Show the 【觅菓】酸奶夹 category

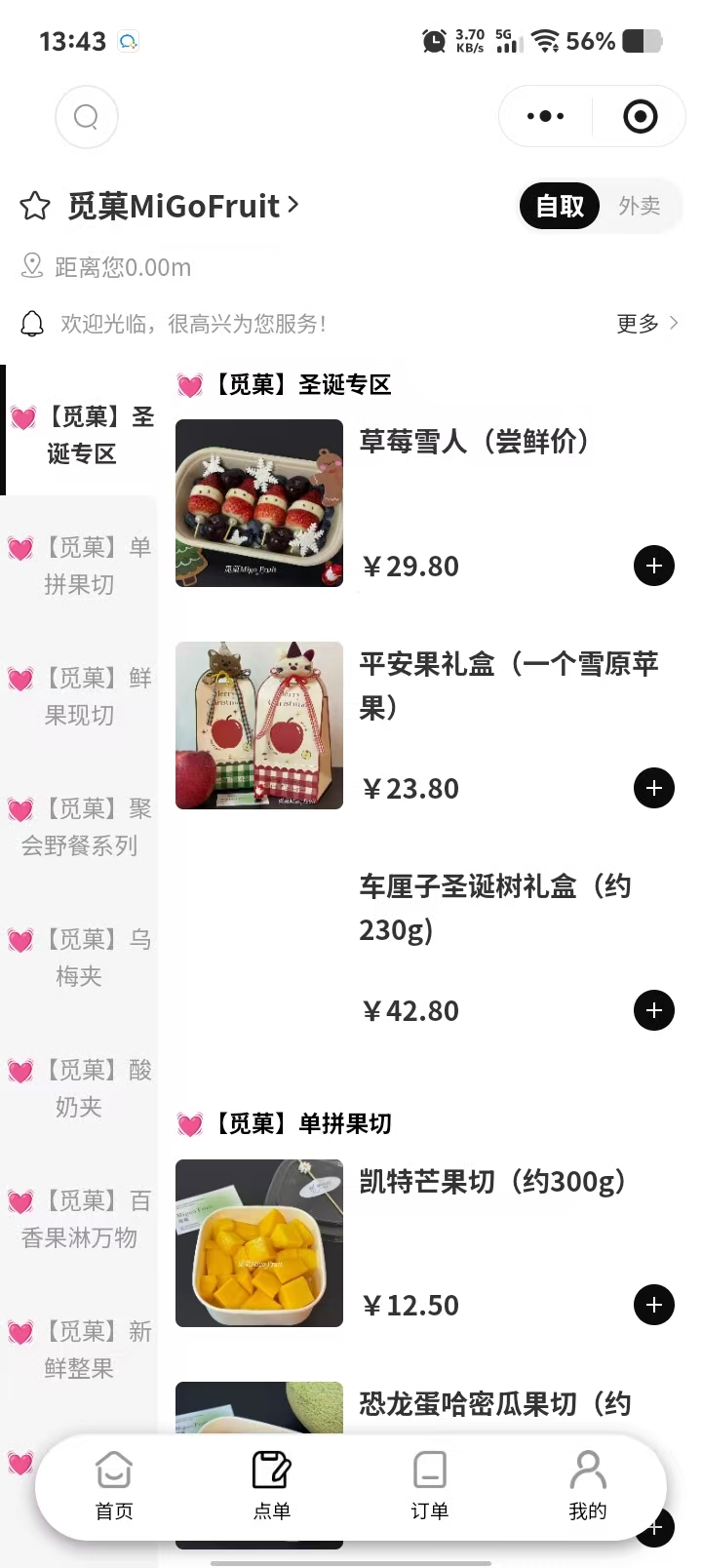[80, 1088]
